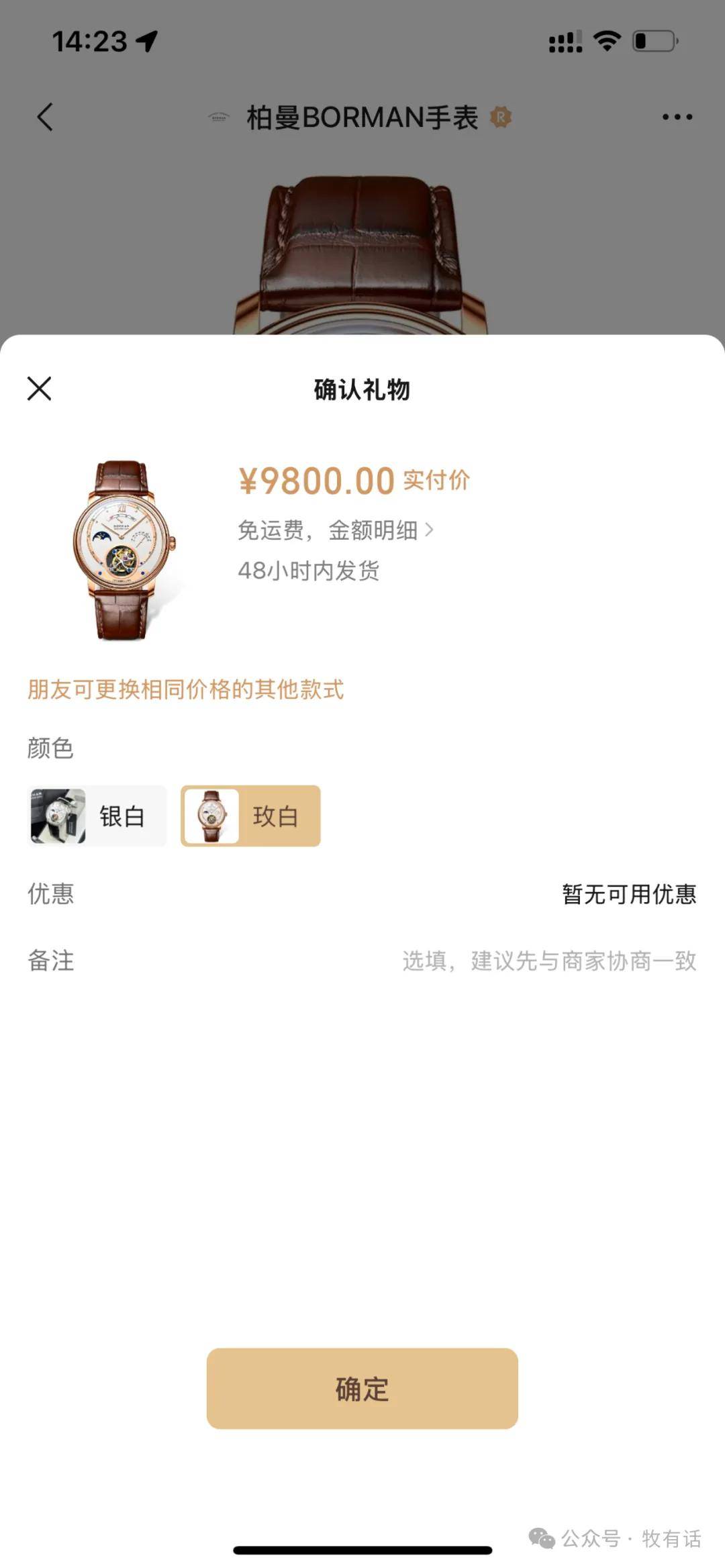725x1568 pixels.
Task: Open the three-dot overflow menu
Action: (x=677, y=117)
